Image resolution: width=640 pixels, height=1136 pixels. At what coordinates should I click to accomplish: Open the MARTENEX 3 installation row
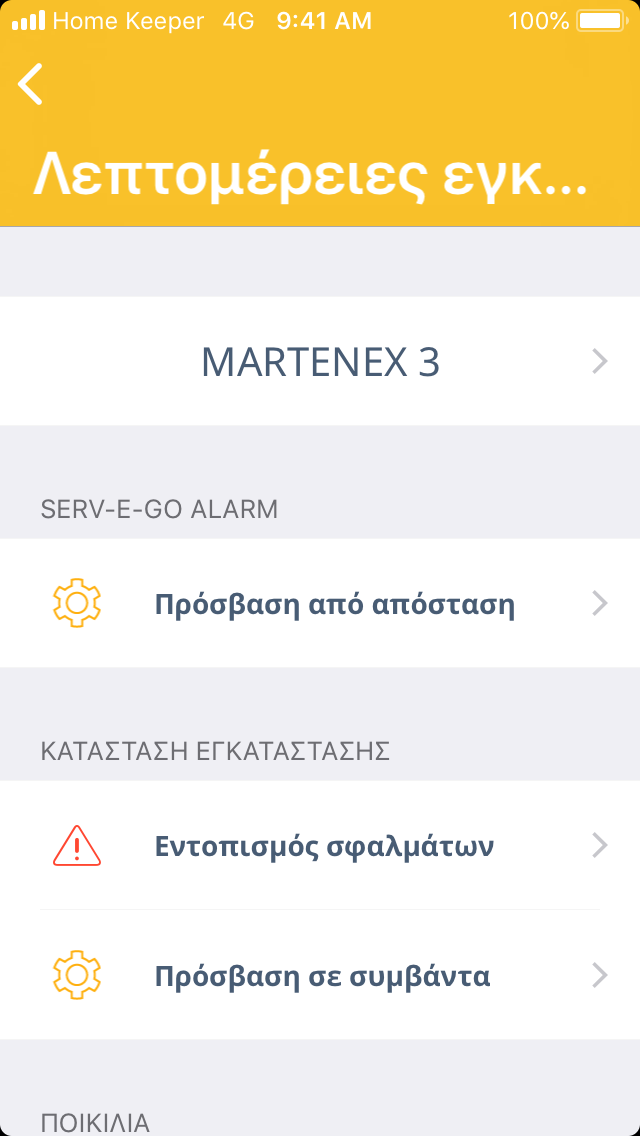pos(320,361)
